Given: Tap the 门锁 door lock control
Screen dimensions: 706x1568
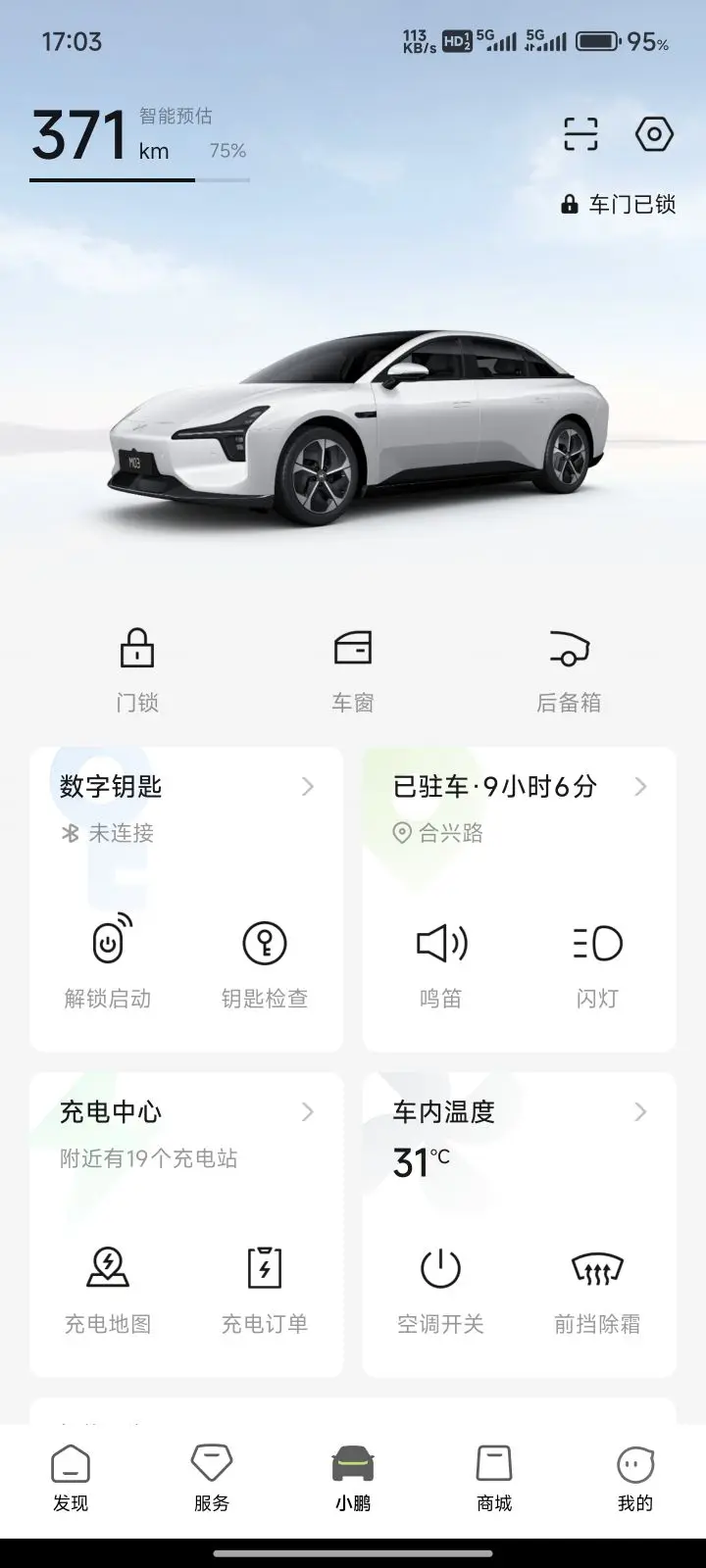Looking at the screenshot, I should pyautogui.click(x=137, y=670).
